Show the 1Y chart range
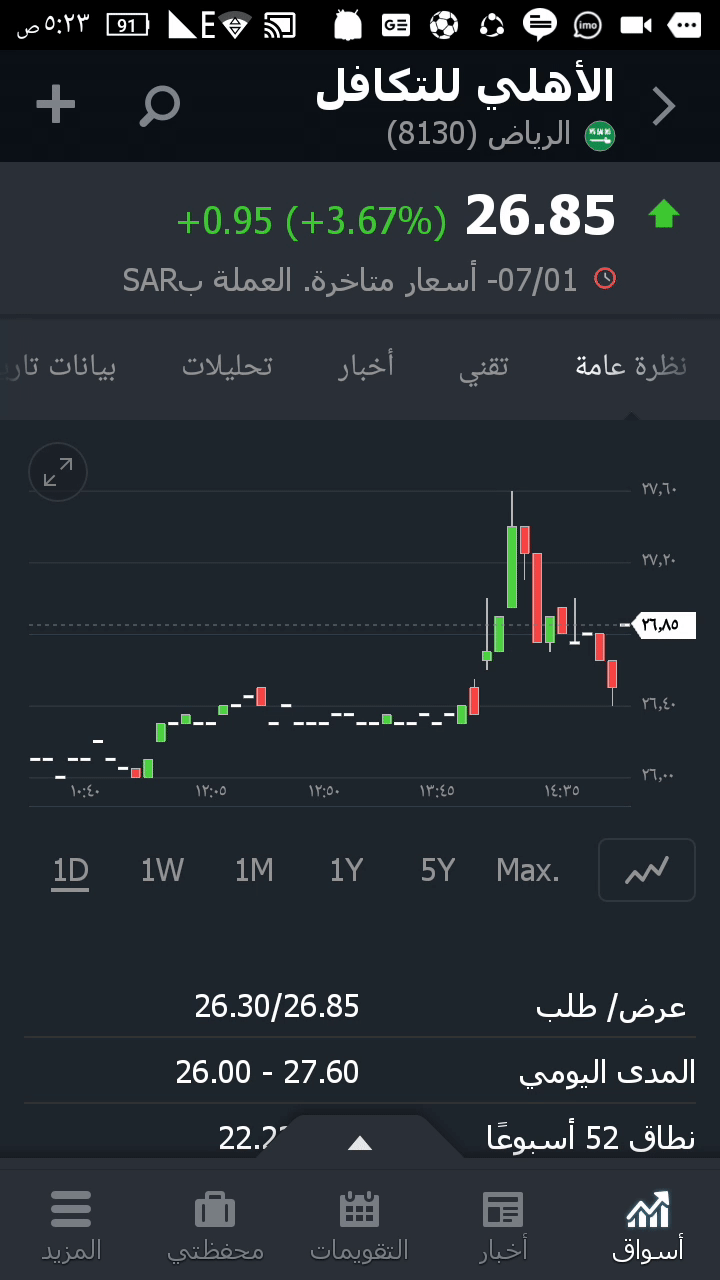 coord(346,871)
